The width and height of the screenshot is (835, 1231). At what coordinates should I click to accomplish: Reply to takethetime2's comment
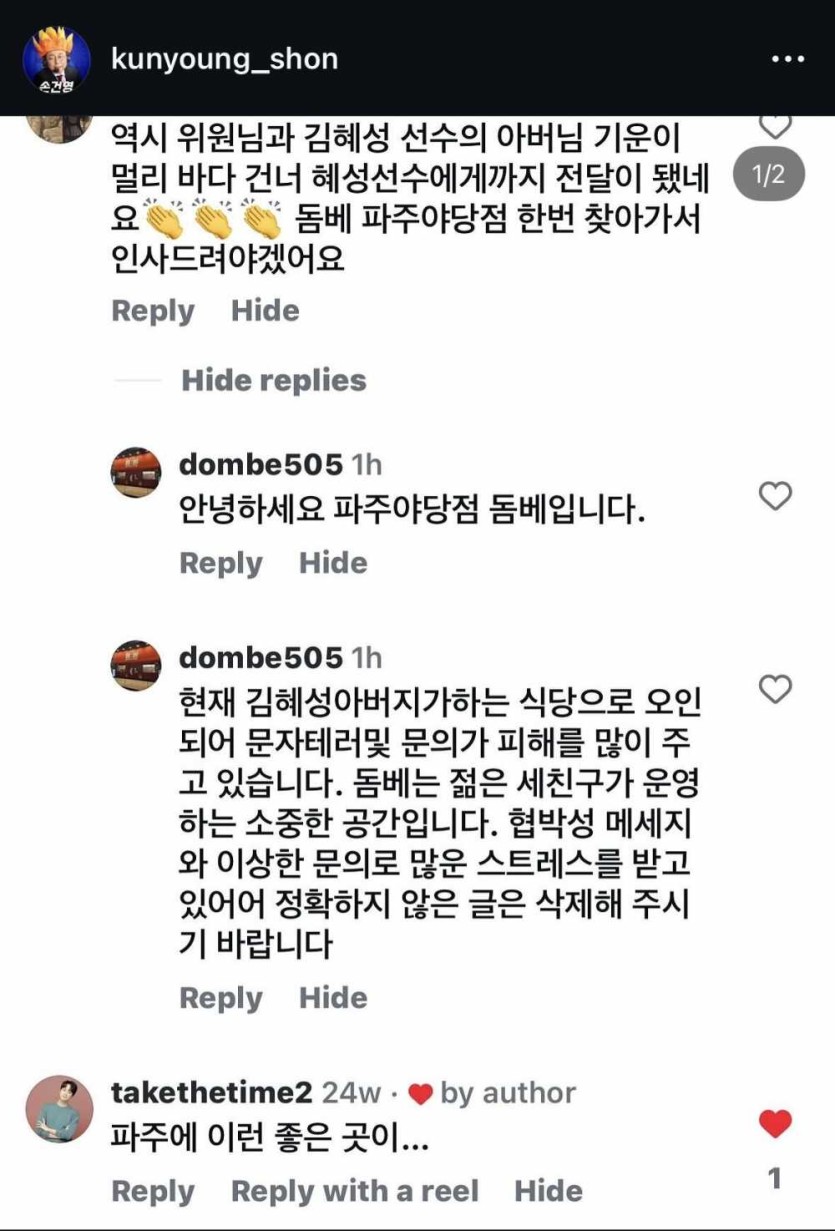(x=152, y=1191)
